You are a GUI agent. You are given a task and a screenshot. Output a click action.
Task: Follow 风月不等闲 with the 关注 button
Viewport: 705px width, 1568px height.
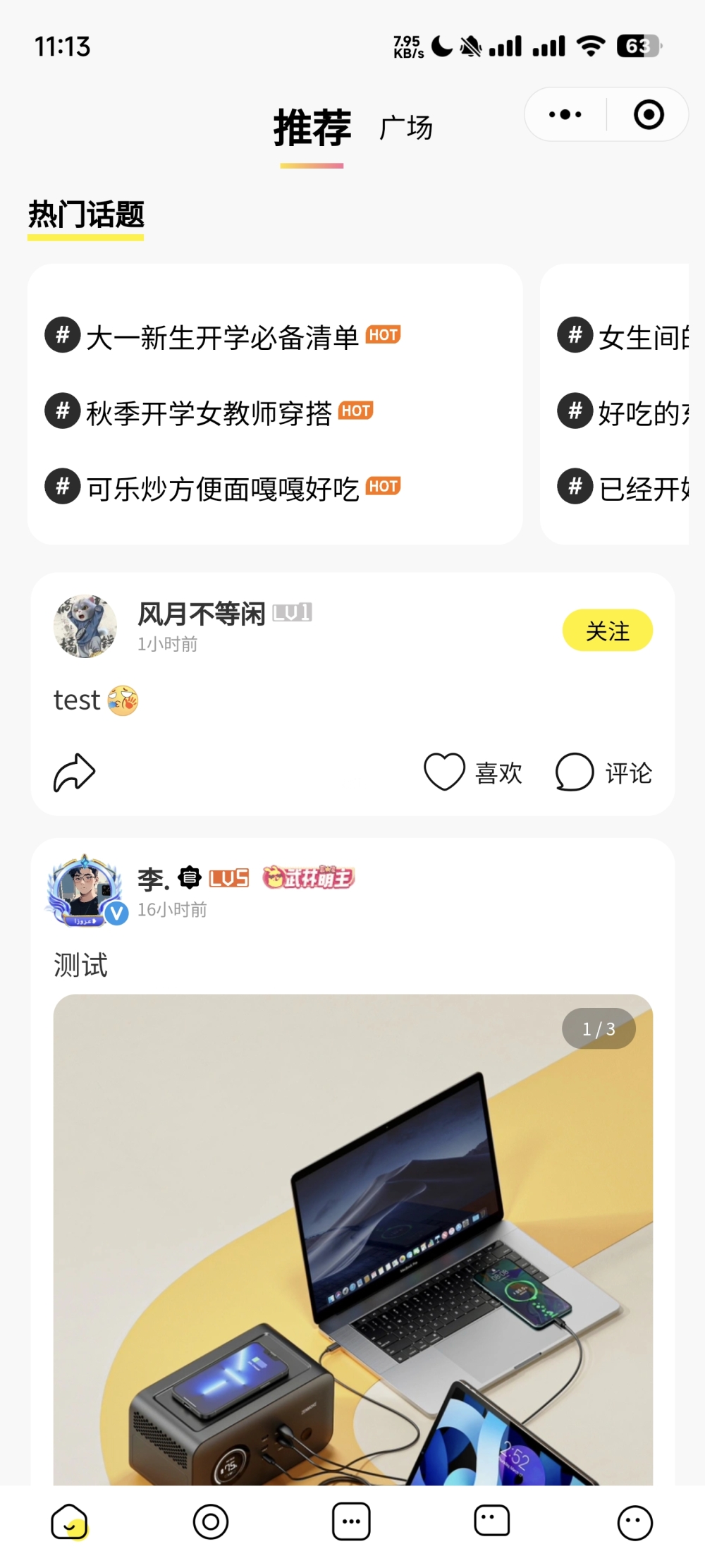[x=607, y=630]
